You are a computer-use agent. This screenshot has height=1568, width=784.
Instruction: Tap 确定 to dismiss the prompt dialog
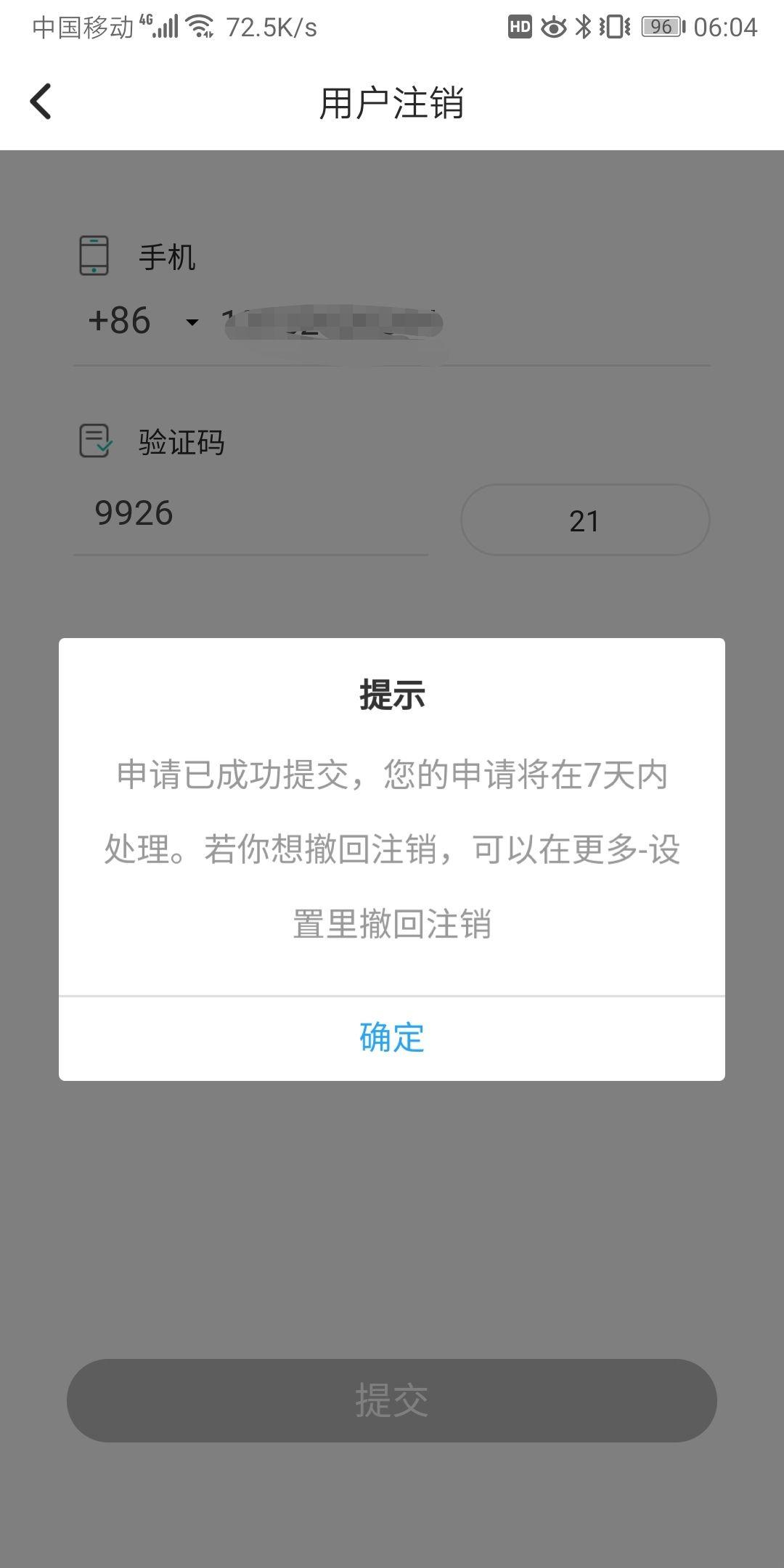click(391, 1037)
